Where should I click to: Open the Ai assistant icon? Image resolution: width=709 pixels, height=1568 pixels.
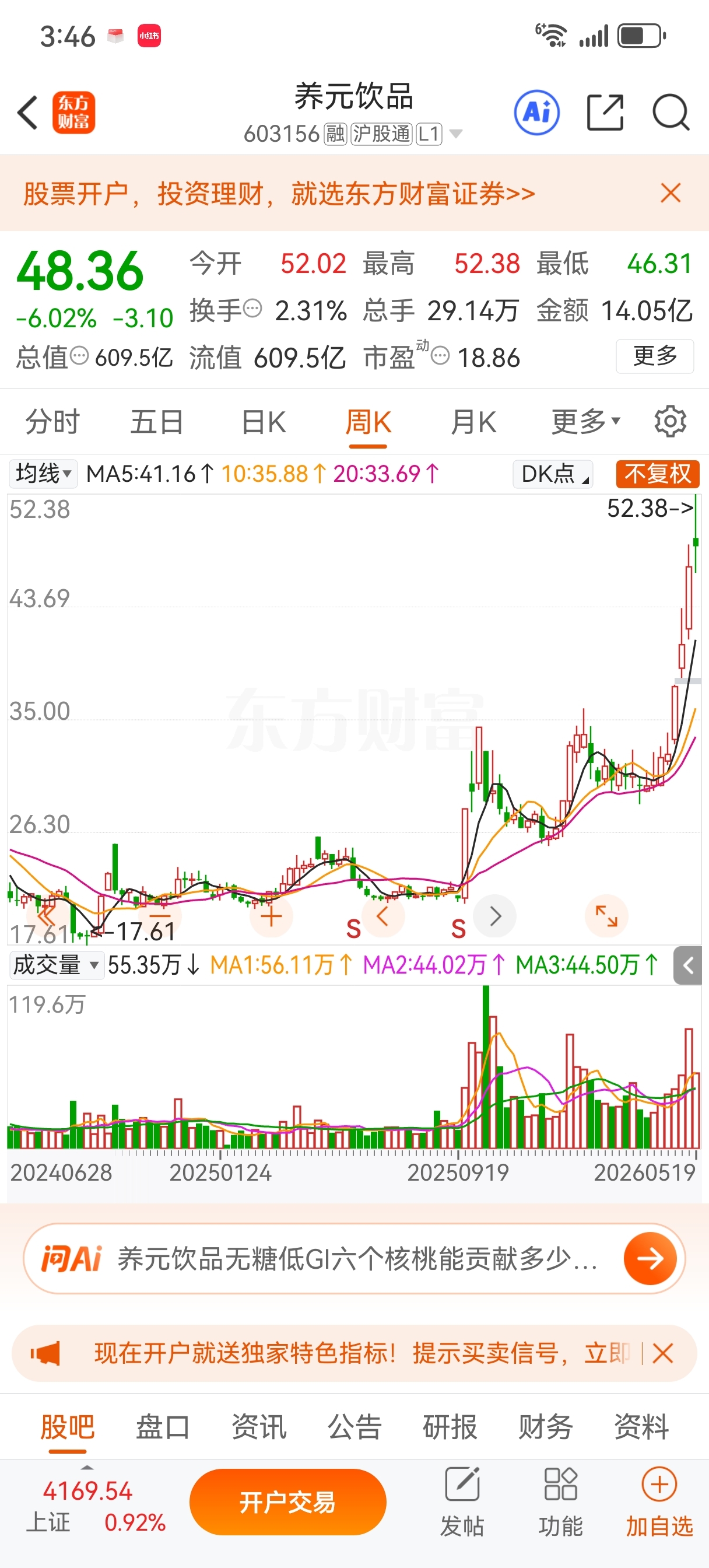coord(537,113)
